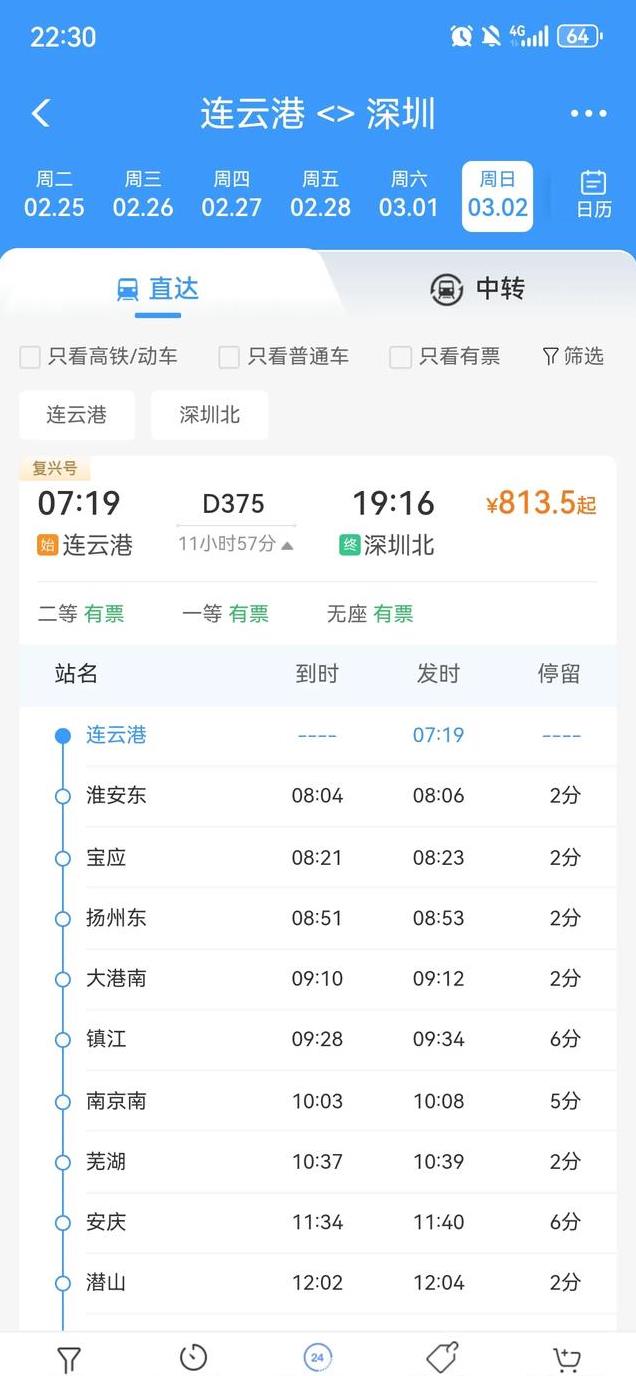This screenshot has height=1376, width=636.
Task: Tap the 24 icon in bottom bar
Action: 318,1357
